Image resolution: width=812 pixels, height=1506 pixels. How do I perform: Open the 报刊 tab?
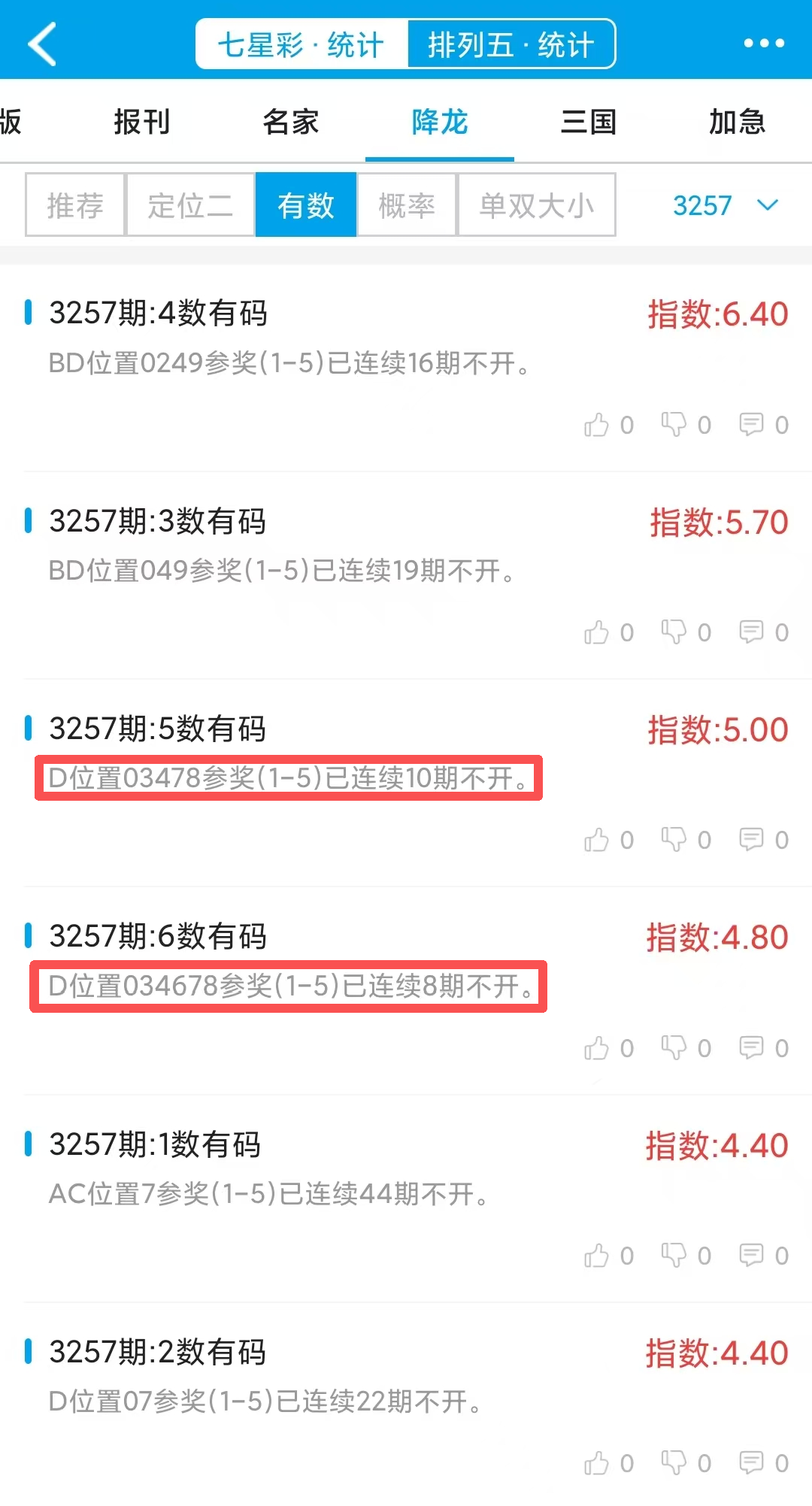[142, 122]
